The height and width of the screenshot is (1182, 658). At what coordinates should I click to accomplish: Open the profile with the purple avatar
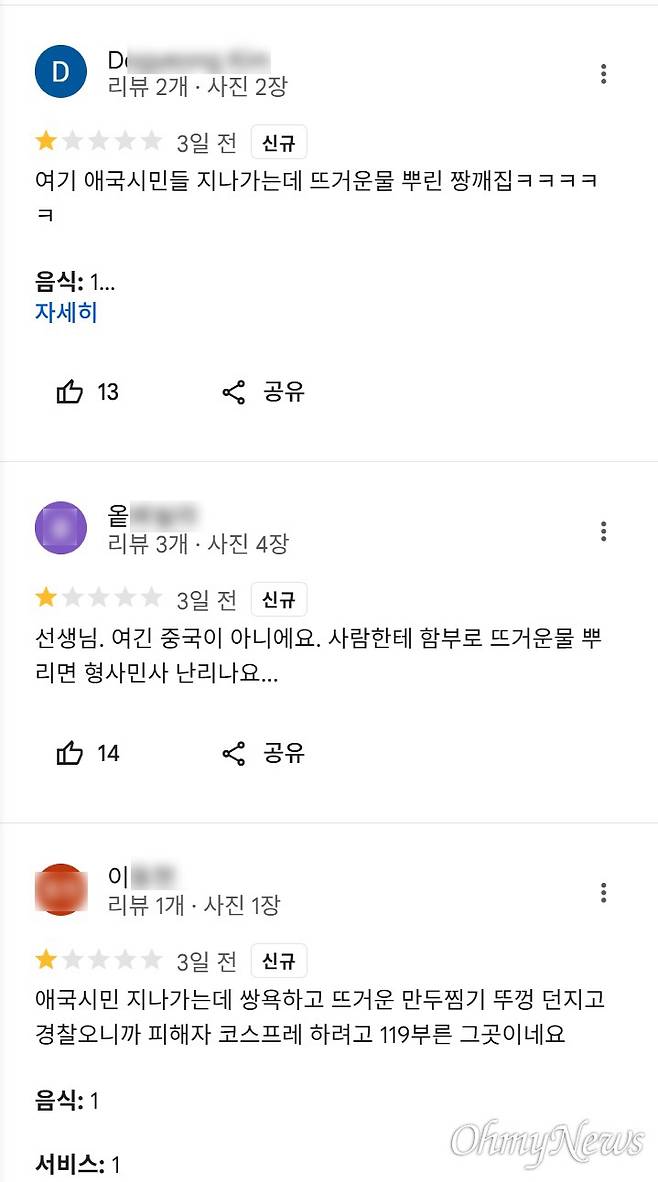click(61, 528)
